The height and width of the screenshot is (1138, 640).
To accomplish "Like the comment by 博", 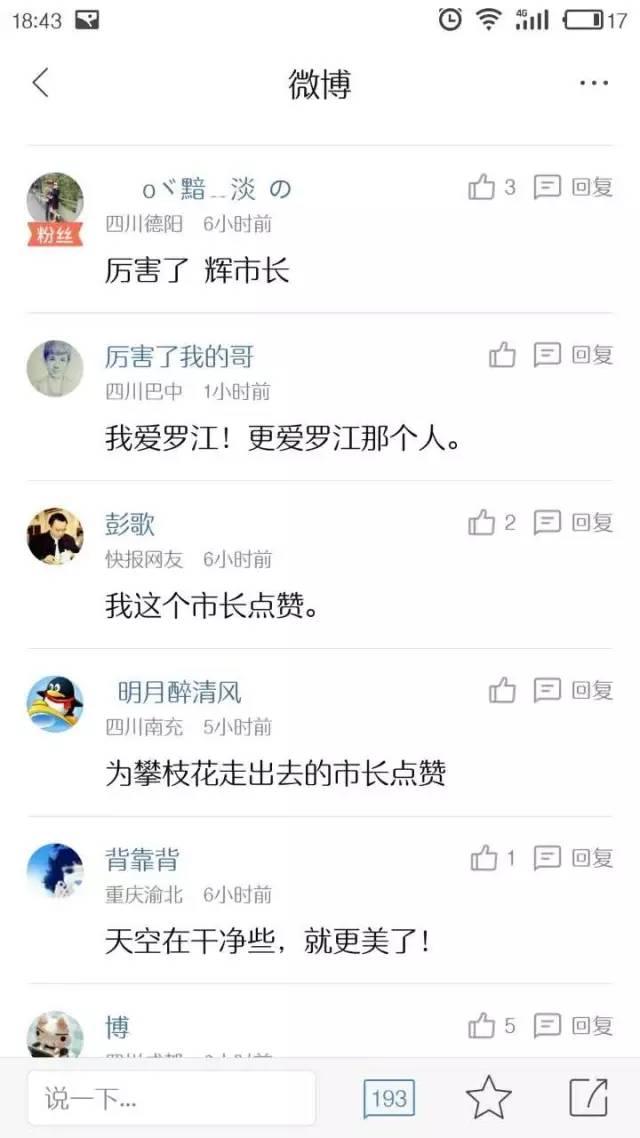I will (483, 1025).
